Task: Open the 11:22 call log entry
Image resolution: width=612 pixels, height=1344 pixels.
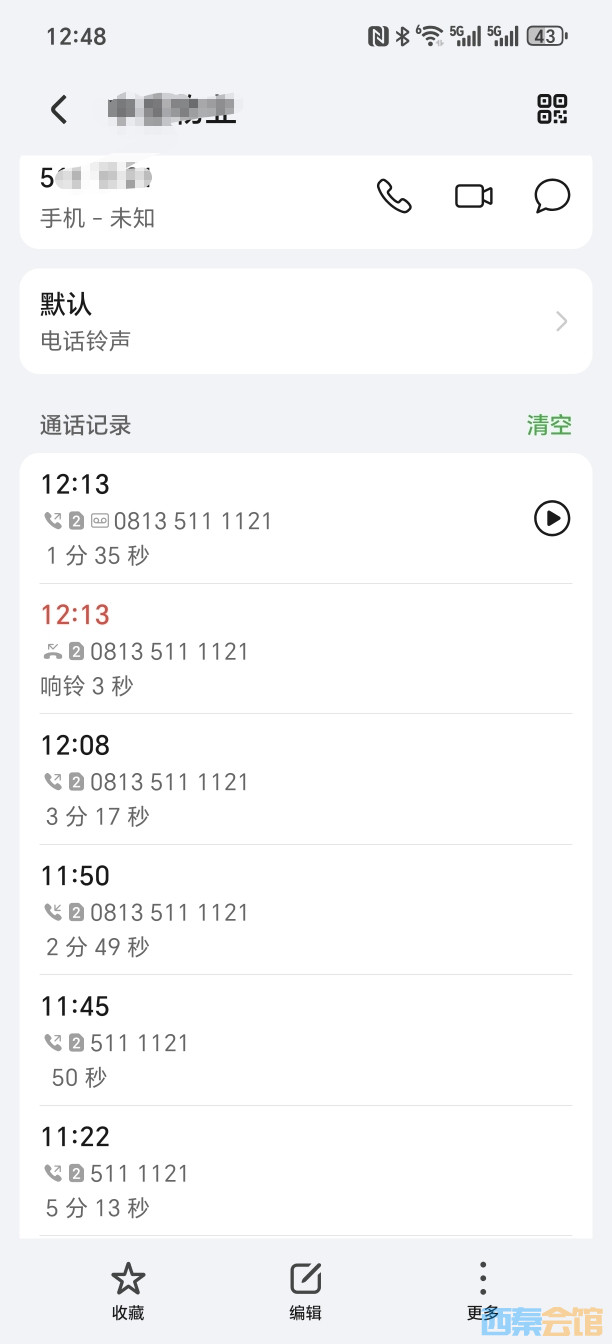Action: point(290,1171)
